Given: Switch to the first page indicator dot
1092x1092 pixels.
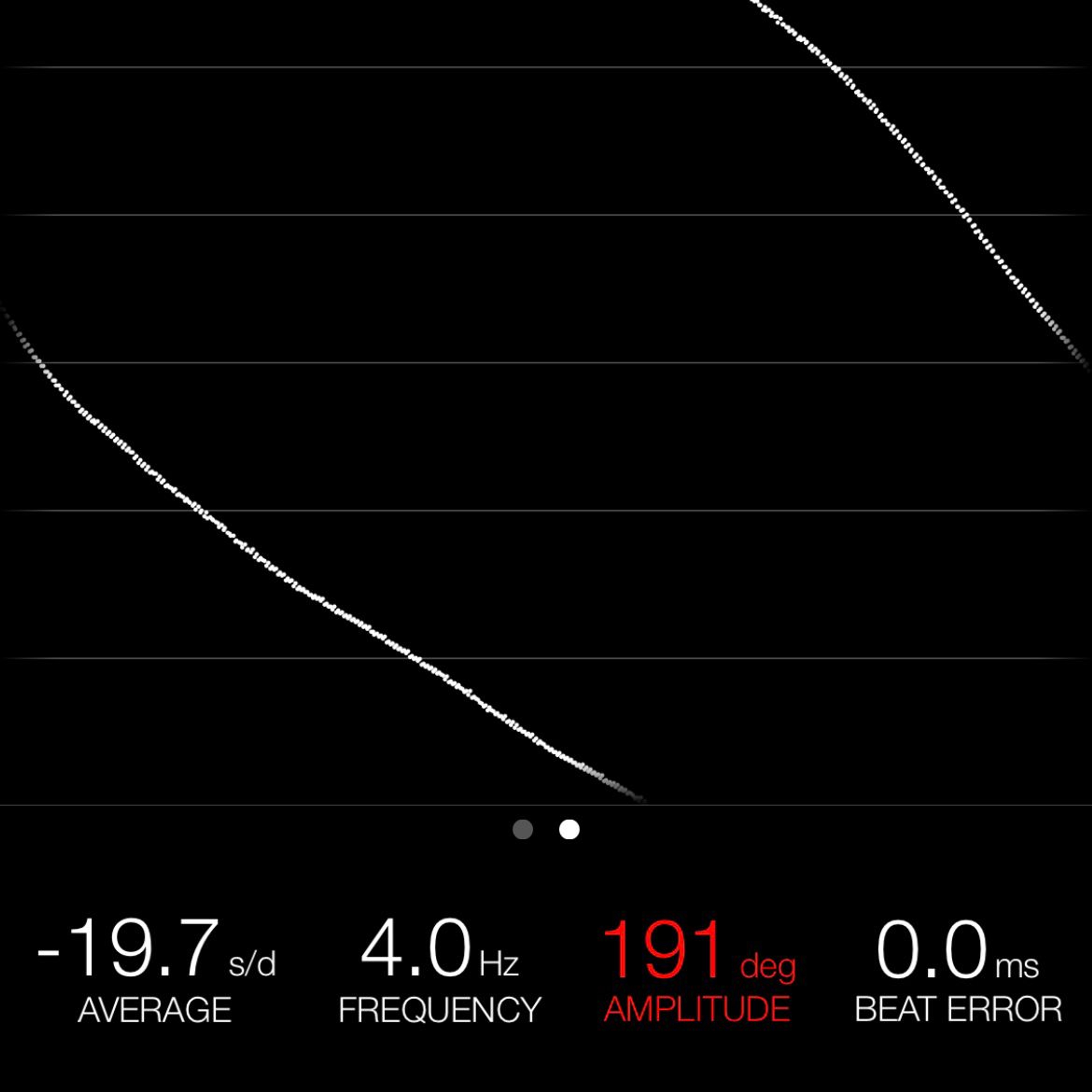Looking at the screenshot, I should point(522,829).
